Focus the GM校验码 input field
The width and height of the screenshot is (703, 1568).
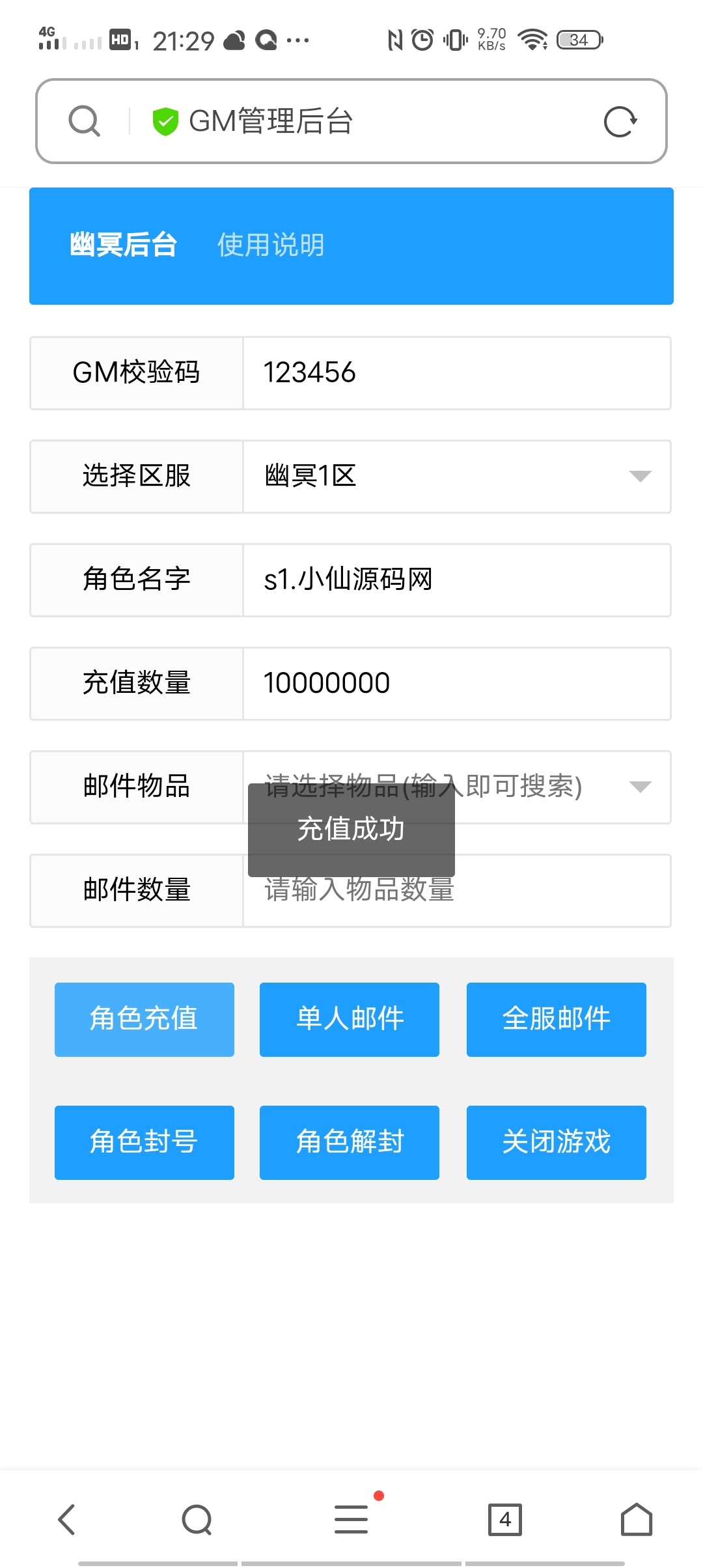click(457, 373)
